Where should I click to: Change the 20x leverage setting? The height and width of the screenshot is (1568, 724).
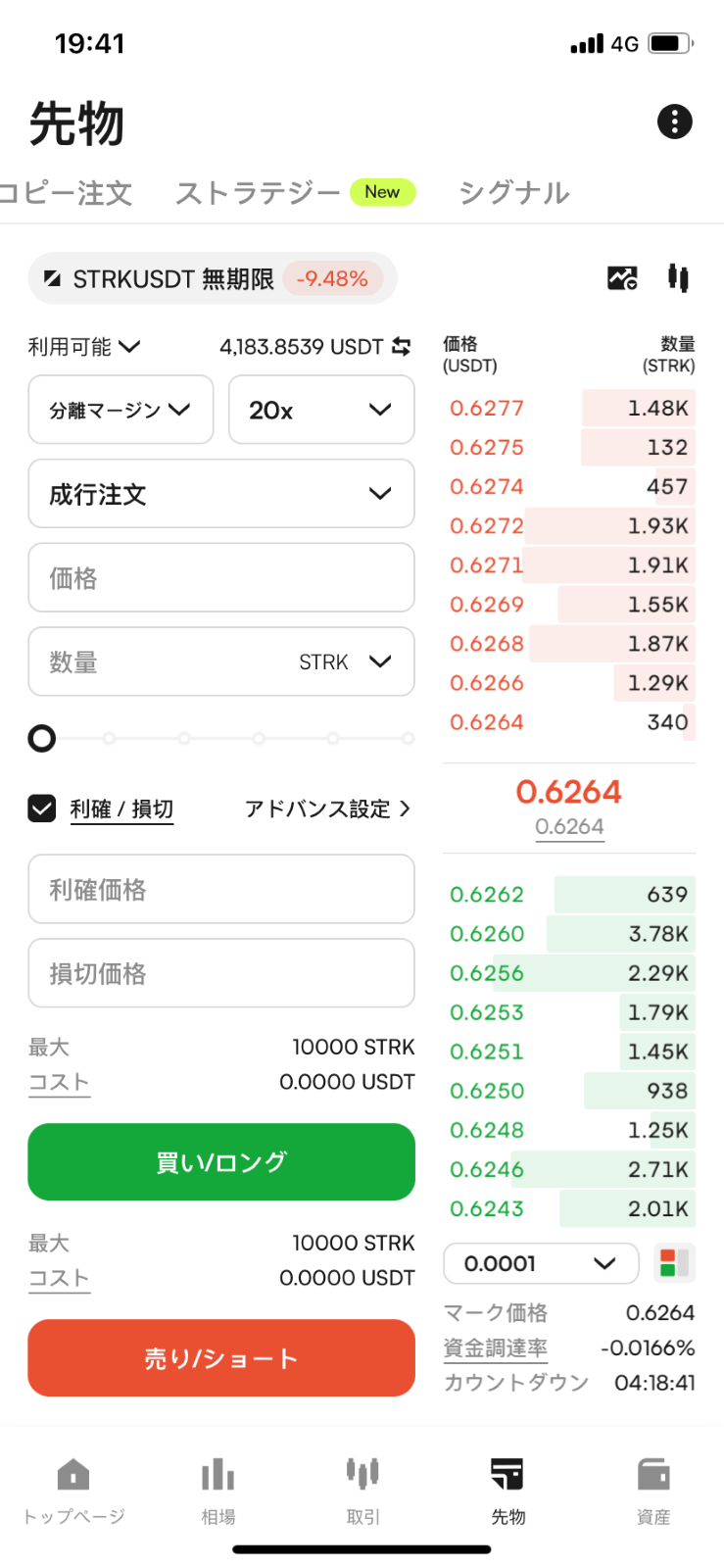(320, 410)
